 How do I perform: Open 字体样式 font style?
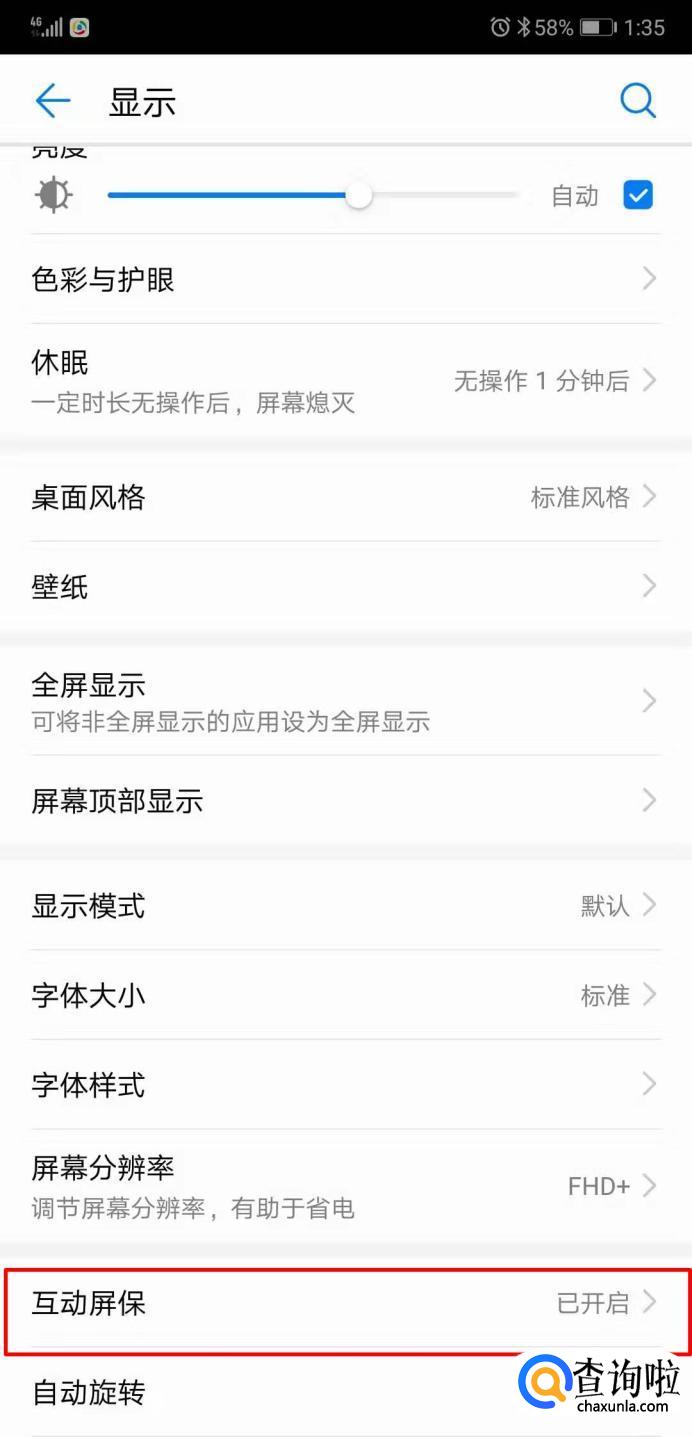(x=345, y=1084)
